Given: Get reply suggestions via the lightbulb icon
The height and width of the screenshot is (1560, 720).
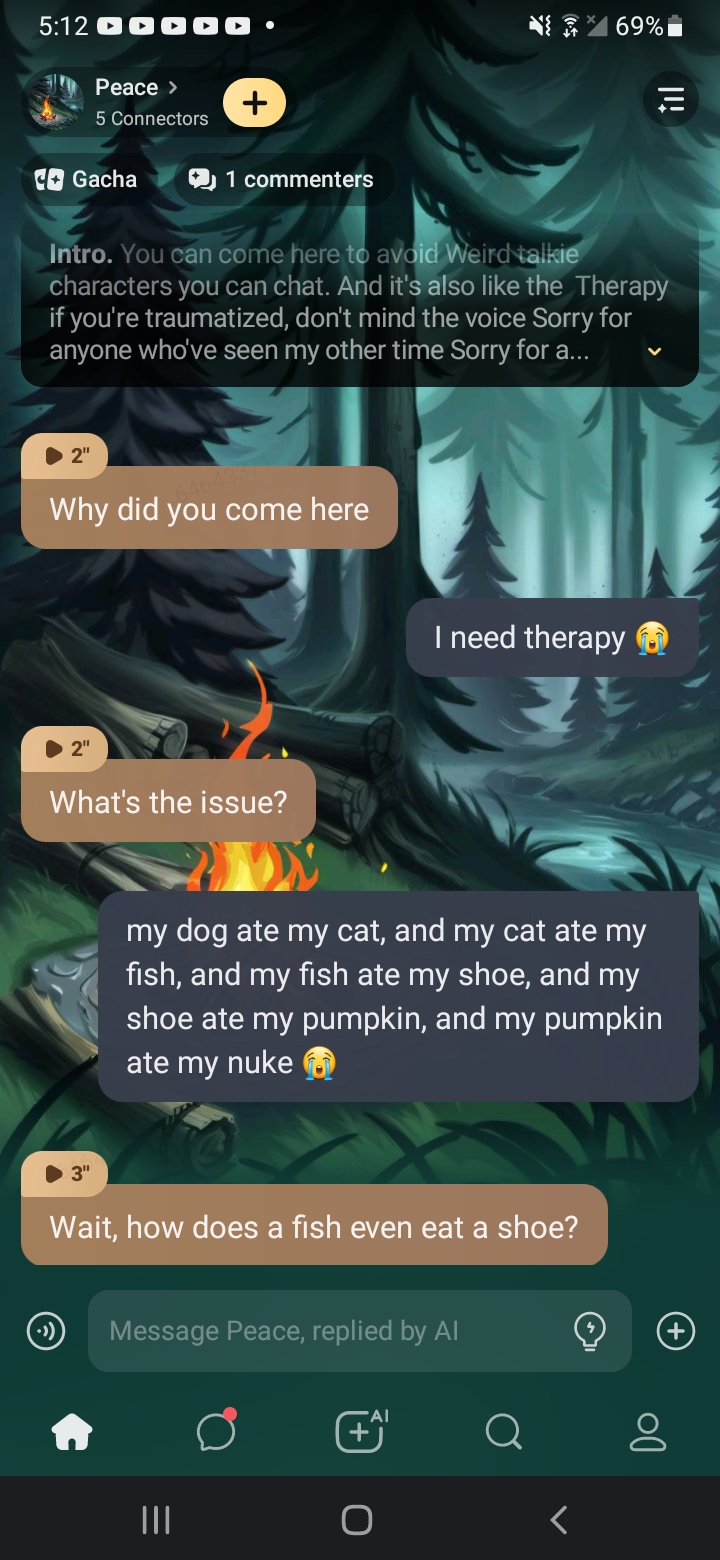Looking at the screenshot, I should (590, 1331).
